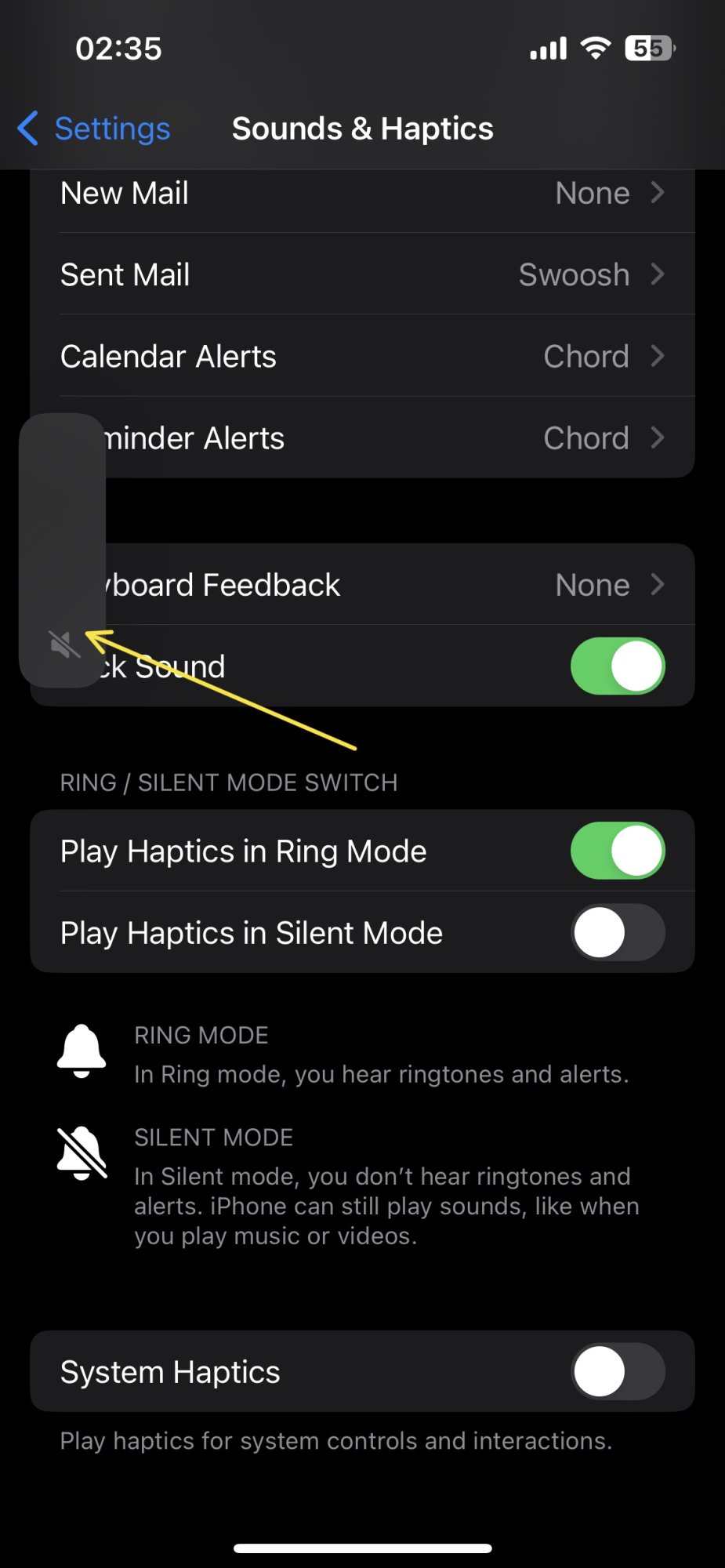Go back to Settings

pyautogui.click(x=94, y=129)
